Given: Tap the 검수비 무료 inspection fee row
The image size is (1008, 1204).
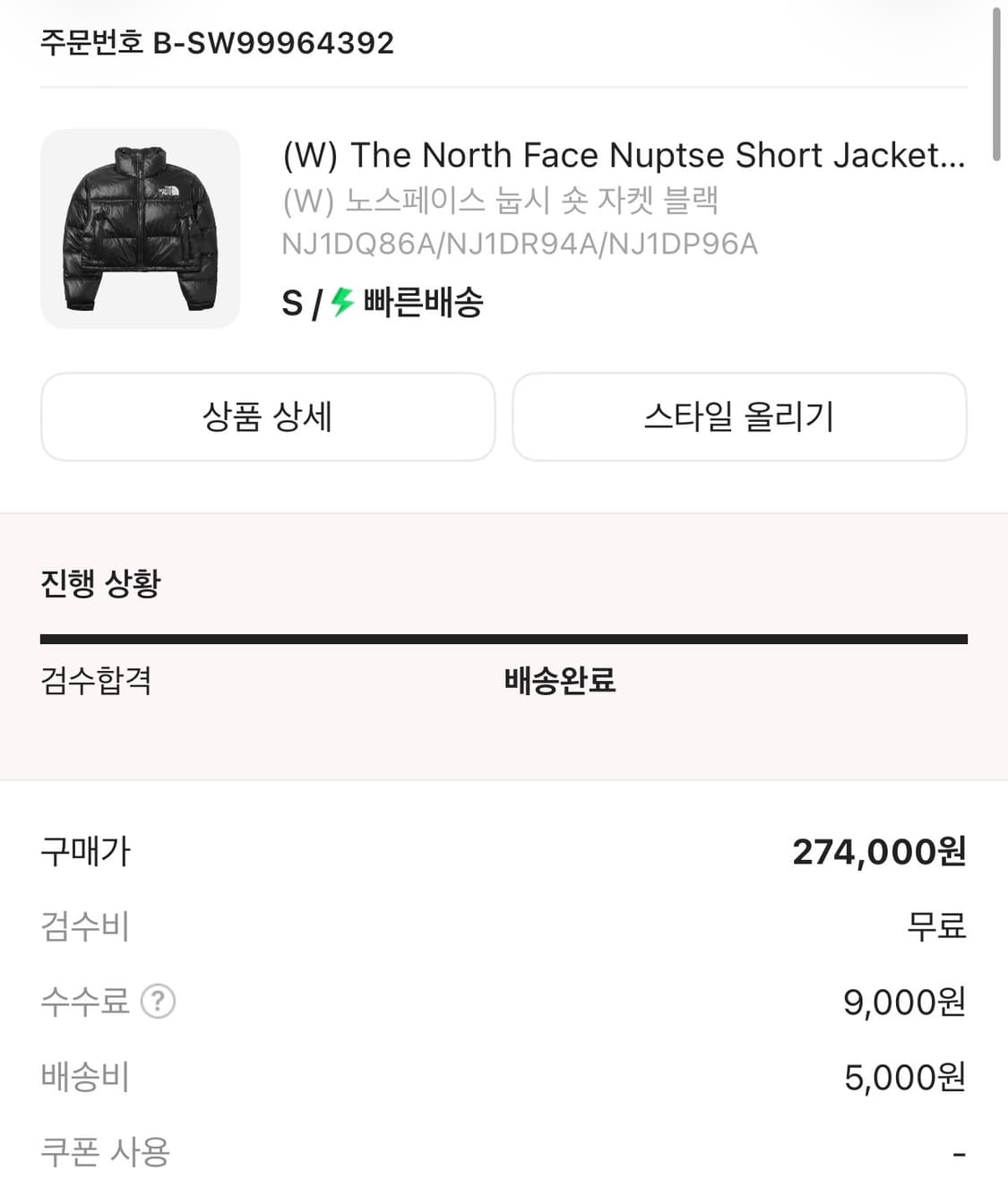Looking at the screenshot, I should (x=82, y=928).
